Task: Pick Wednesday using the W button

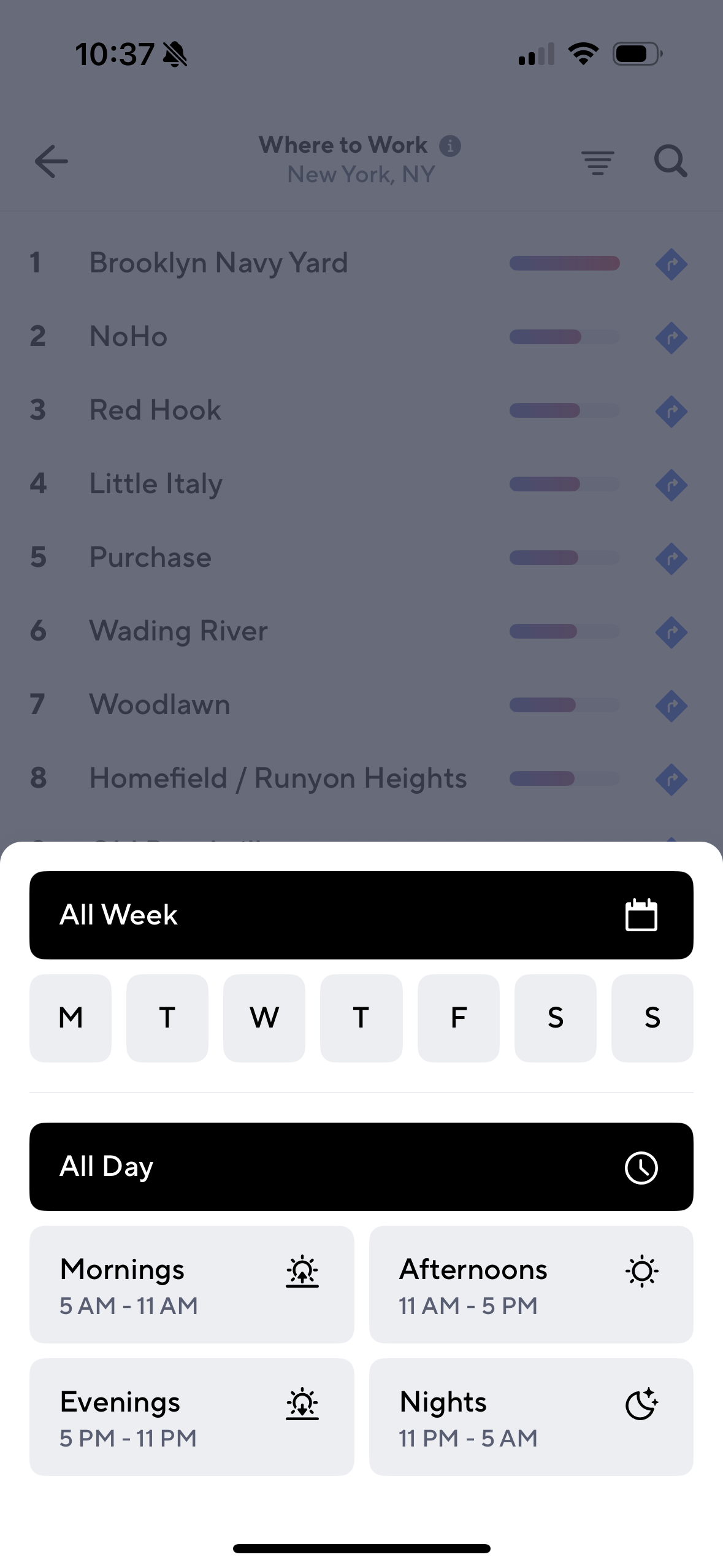Action: (x=264, y=1018)
